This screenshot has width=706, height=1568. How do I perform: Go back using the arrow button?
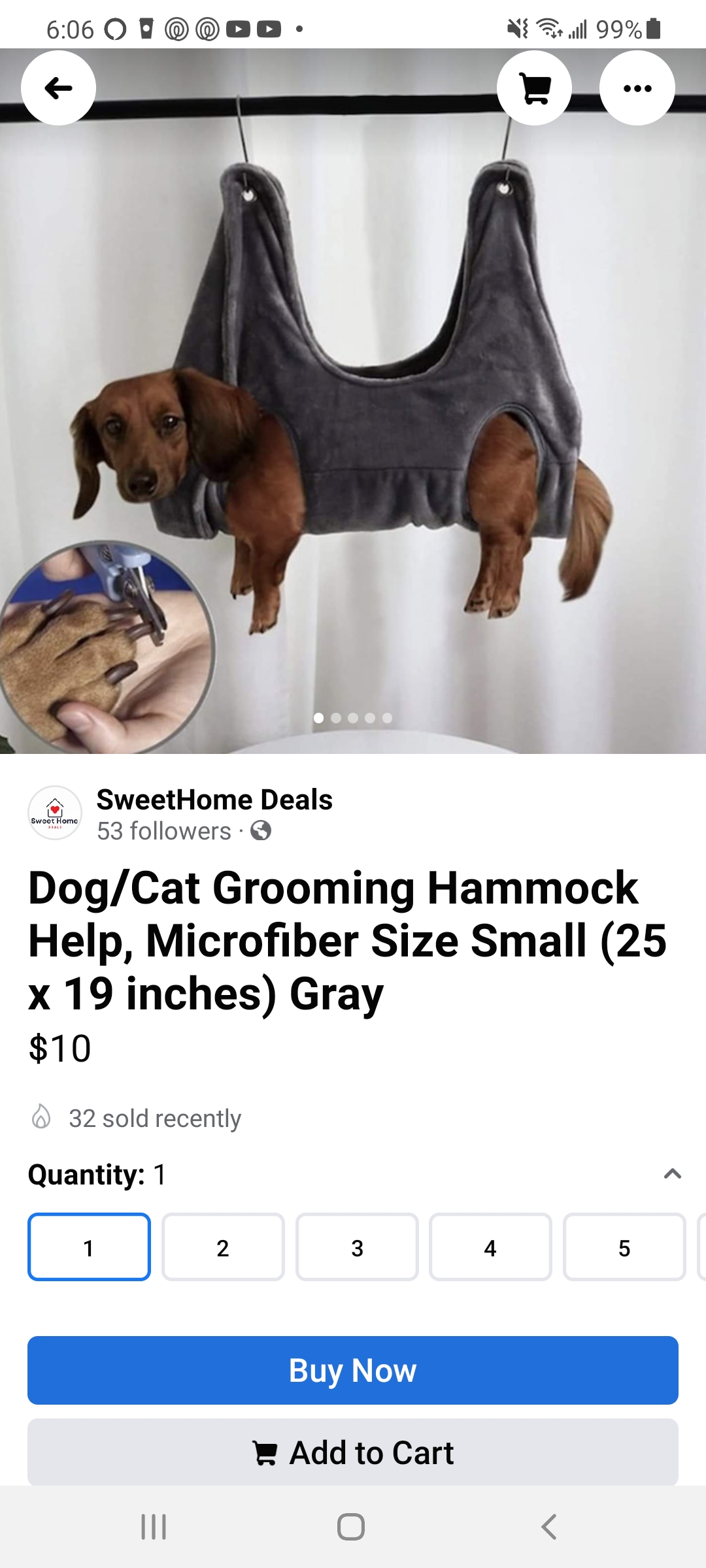pyautogui.click(x=58, y=88)
